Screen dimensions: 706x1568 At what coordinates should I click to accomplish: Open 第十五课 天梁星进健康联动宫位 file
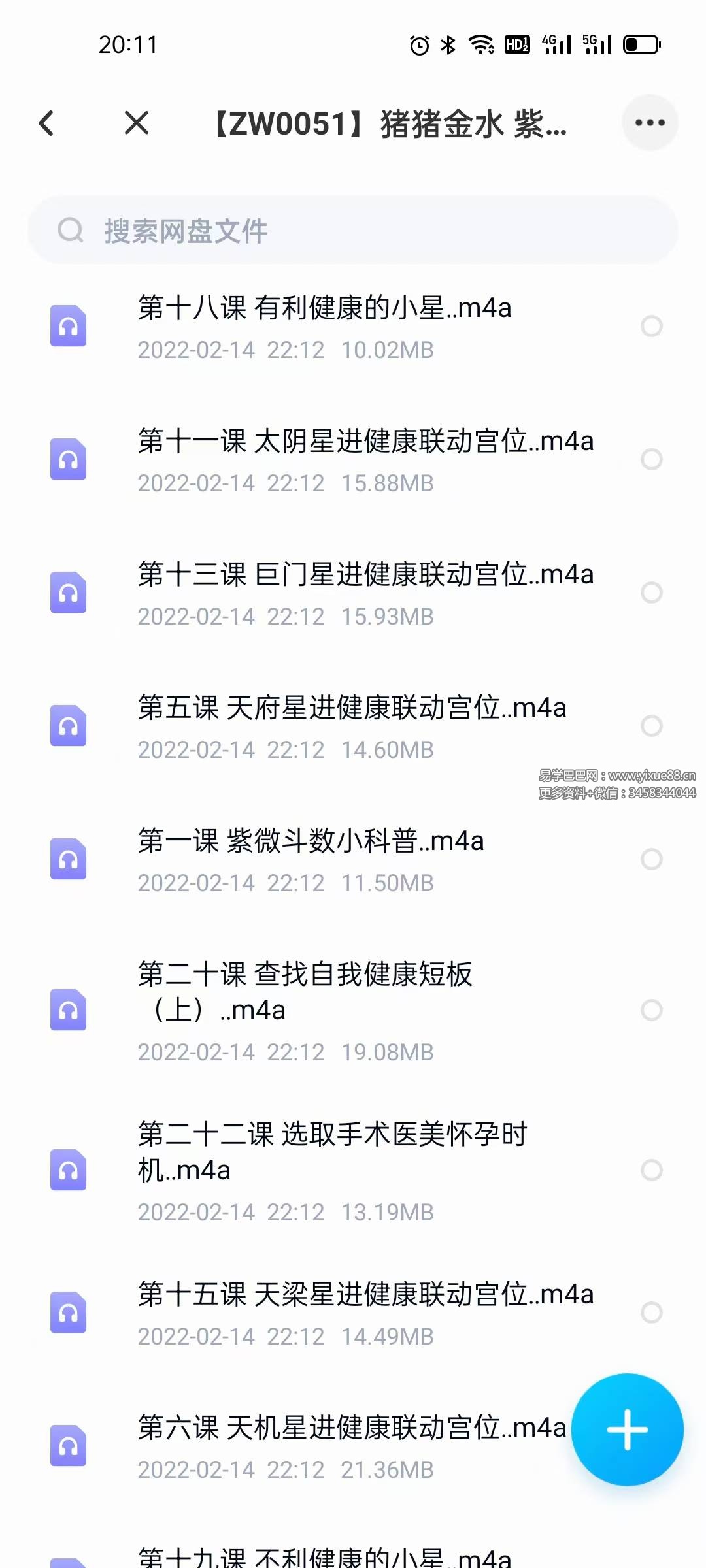tap(365, 1295)
